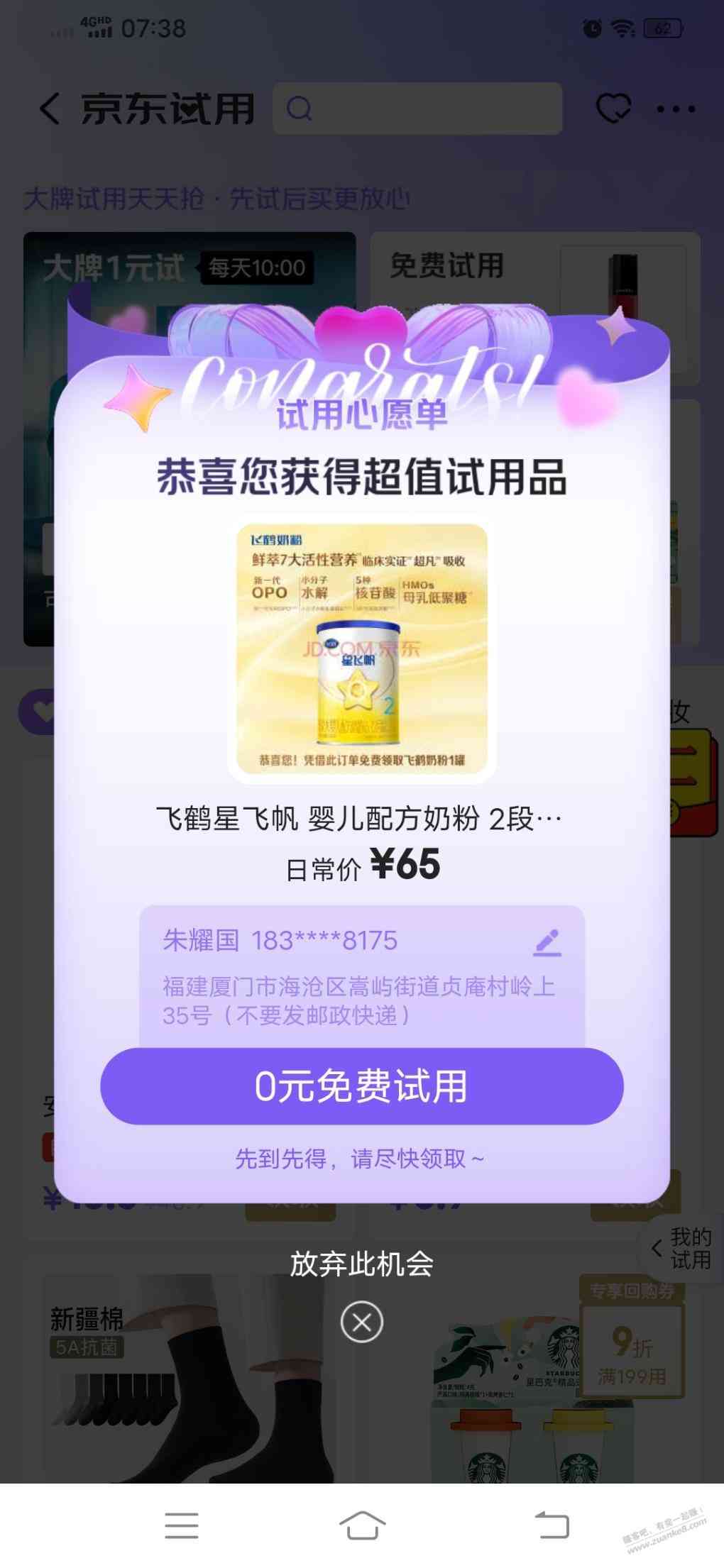Open the heart wishlist icon
Screen dimensions: 724x1568
coord(613,109)
